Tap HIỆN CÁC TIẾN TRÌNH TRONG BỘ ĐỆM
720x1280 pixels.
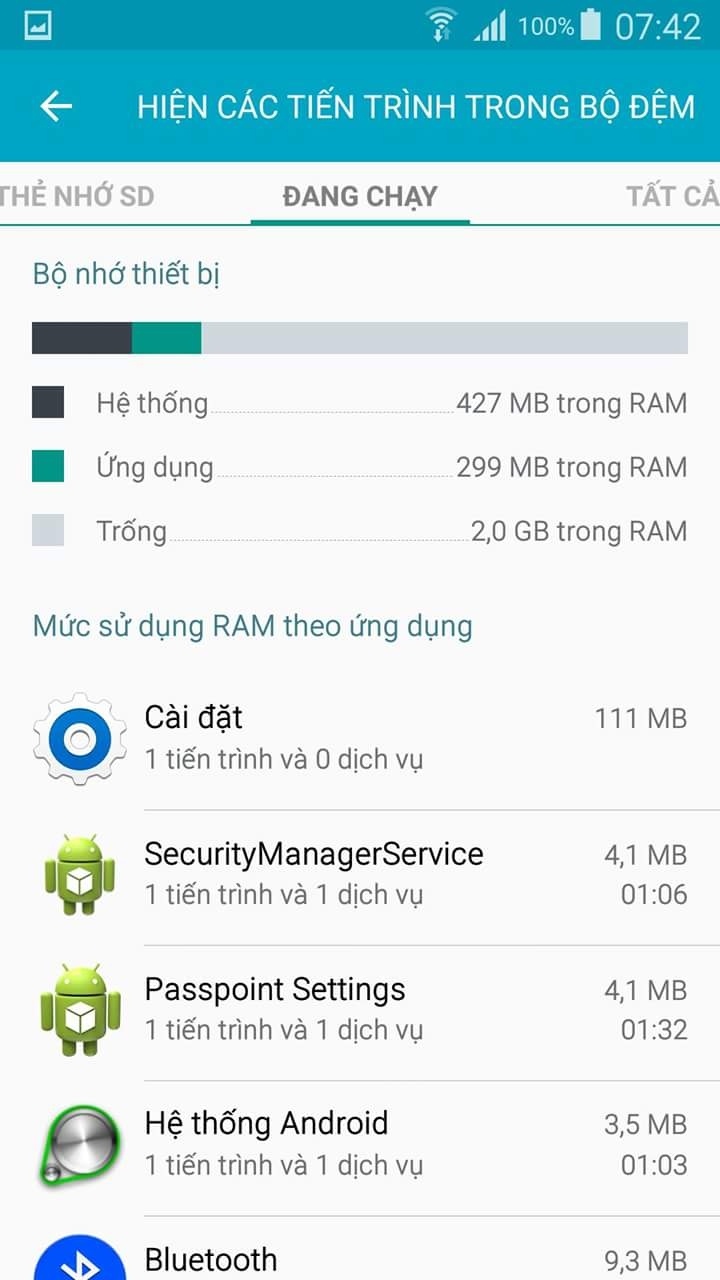(415, 107)
